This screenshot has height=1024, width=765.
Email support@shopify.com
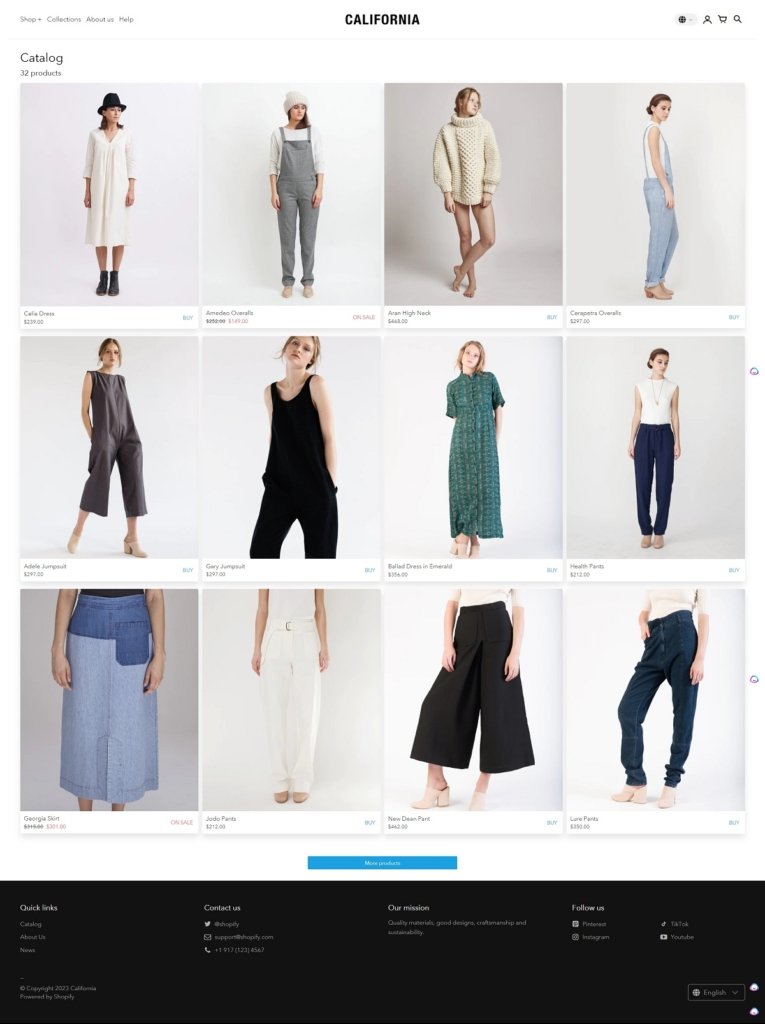click(243, 937)
